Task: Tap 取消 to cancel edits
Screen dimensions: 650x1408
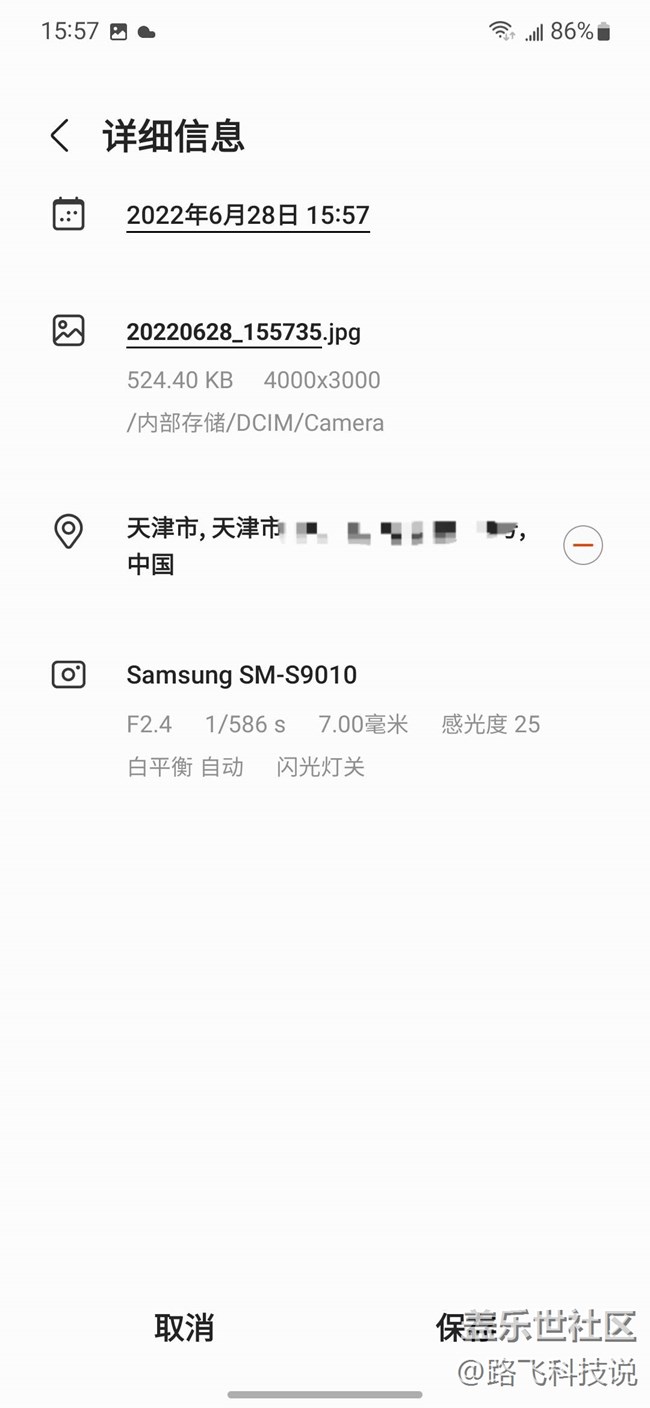Action: click(x=184, y=1328)
